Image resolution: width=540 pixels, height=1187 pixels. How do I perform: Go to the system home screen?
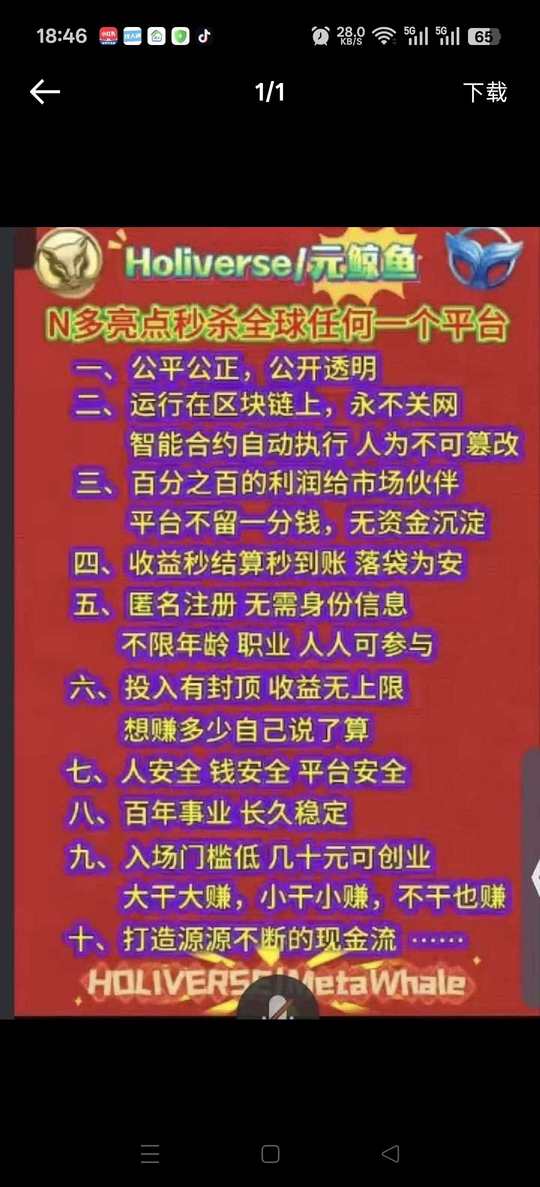click(270, 1153)
